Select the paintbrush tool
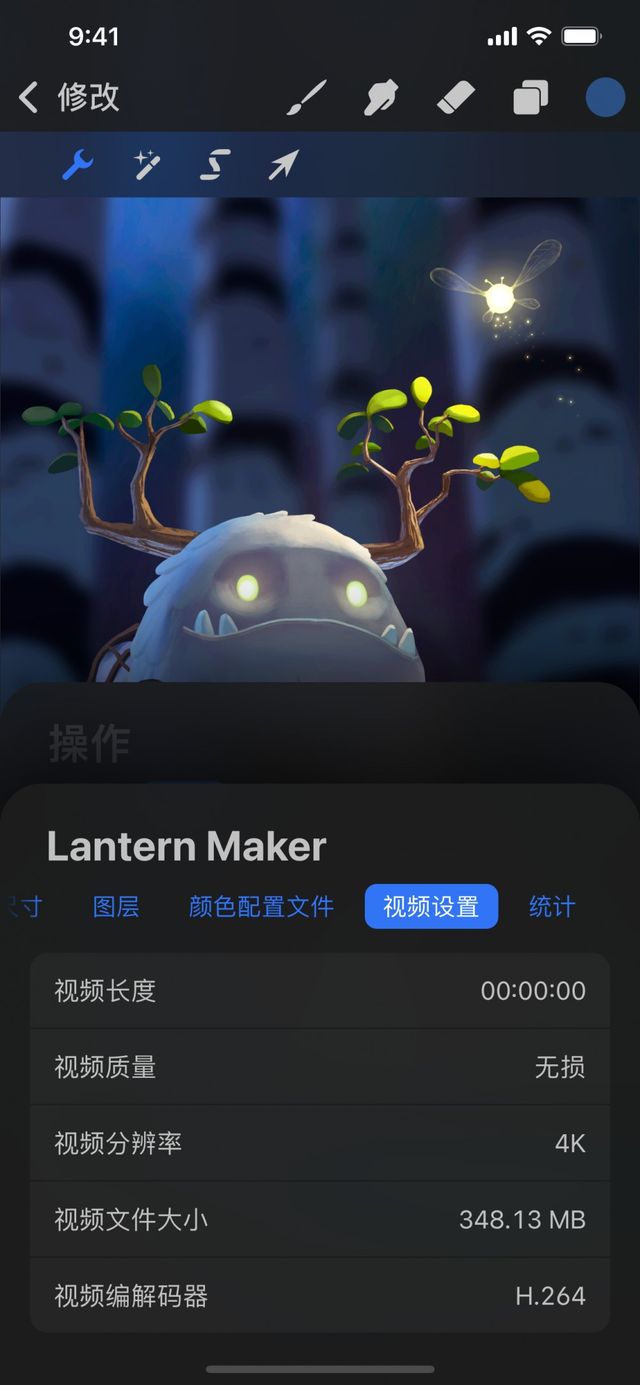Image resolution: width=640 pixels, height=1385 pixels. [x=307, y=98]
